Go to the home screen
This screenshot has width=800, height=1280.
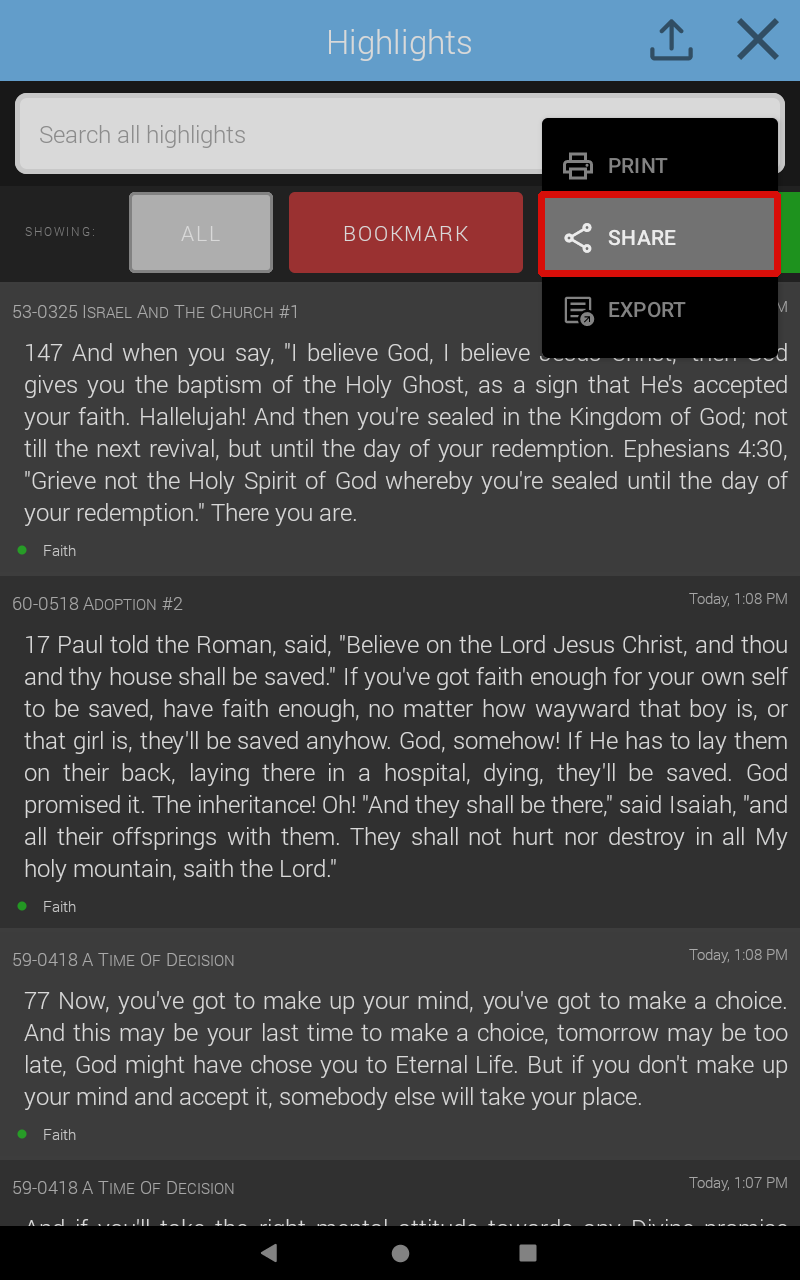[400, 1253]
